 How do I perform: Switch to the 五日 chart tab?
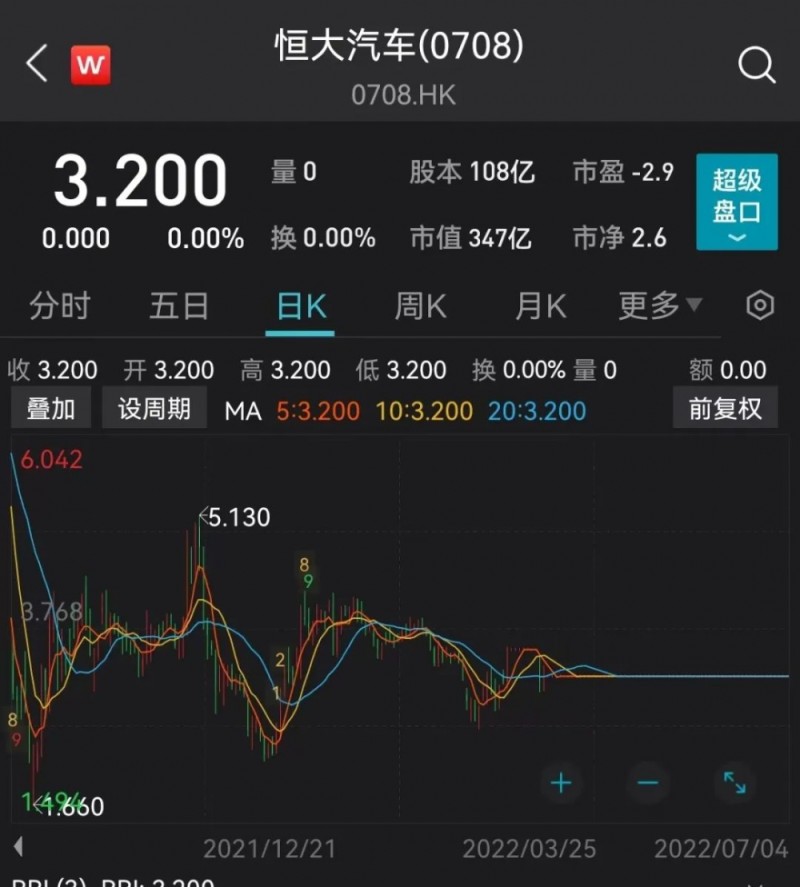179,306
